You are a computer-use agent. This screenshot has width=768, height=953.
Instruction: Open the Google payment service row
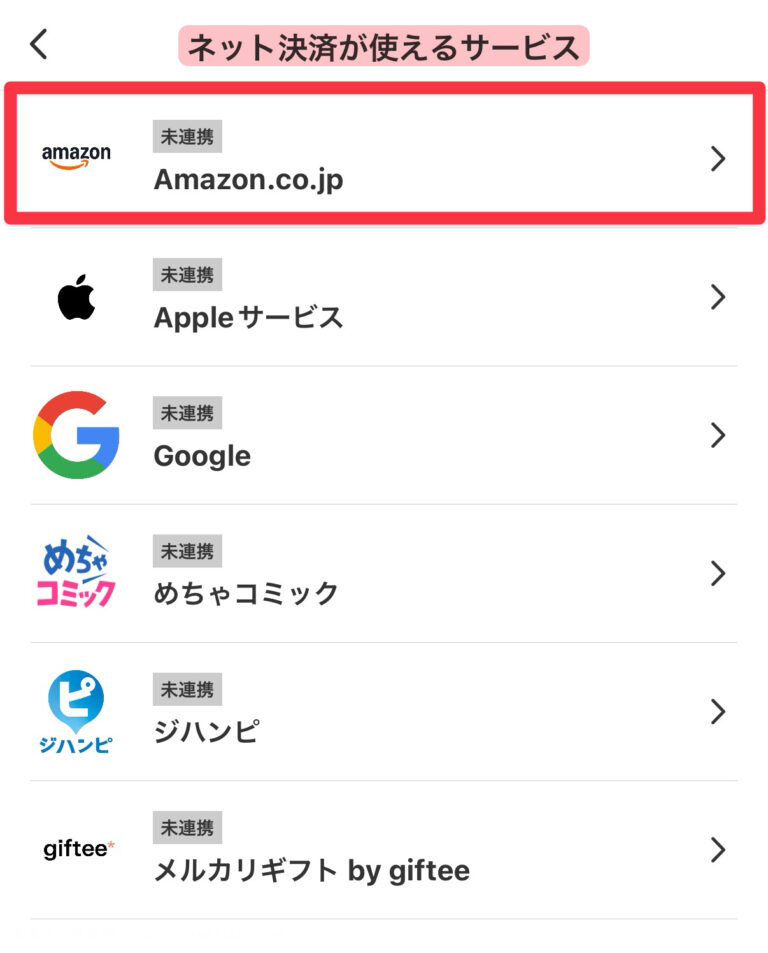384,435
